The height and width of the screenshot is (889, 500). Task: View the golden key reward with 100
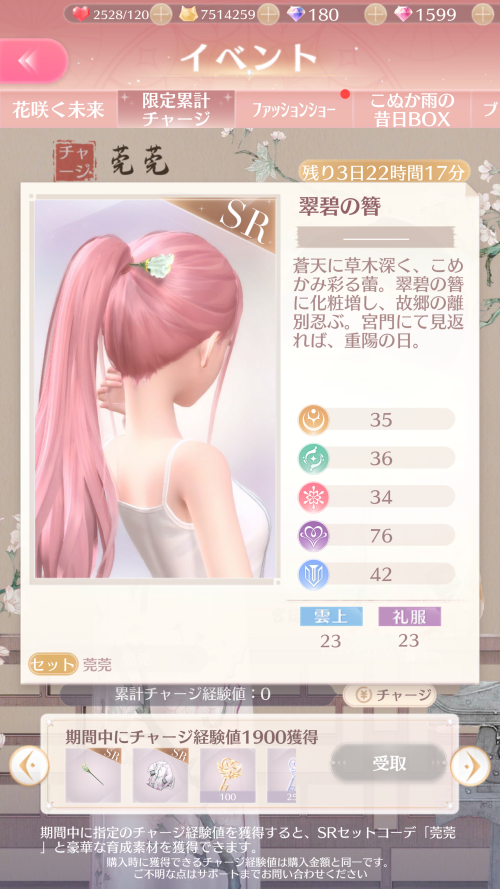click(x=228, y=775)
